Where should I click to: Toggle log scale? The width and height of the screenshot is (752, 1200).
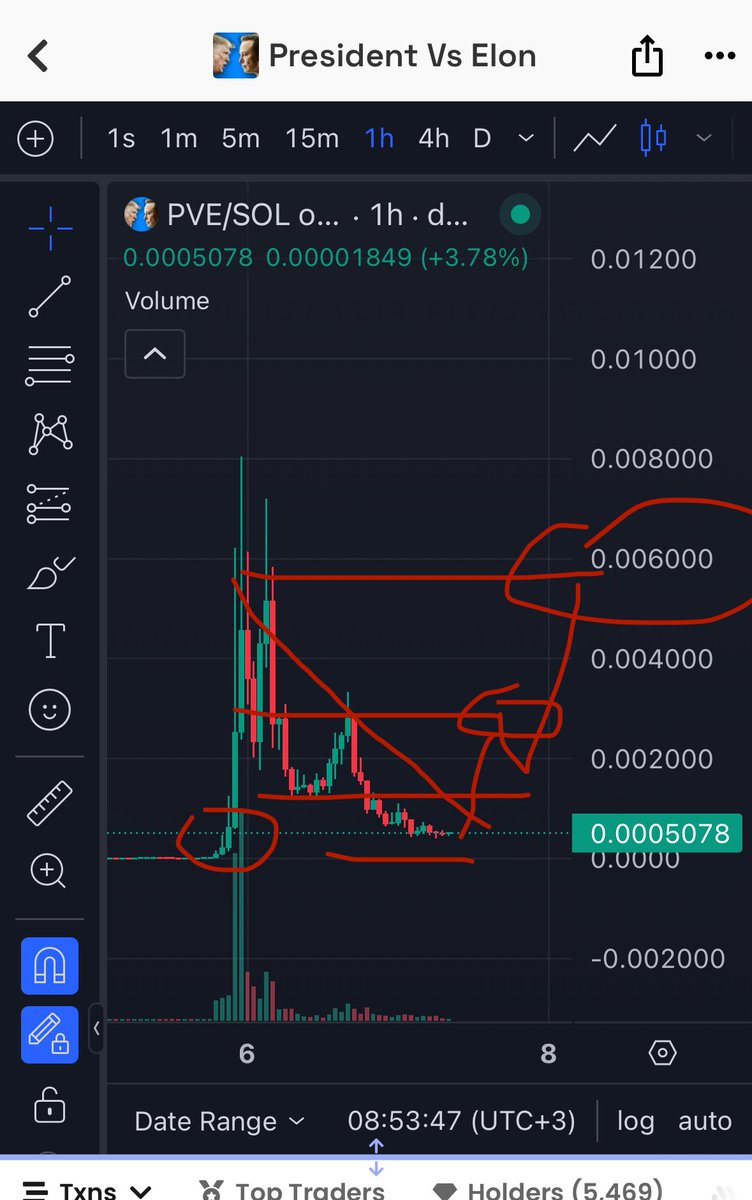[635, 1121]
